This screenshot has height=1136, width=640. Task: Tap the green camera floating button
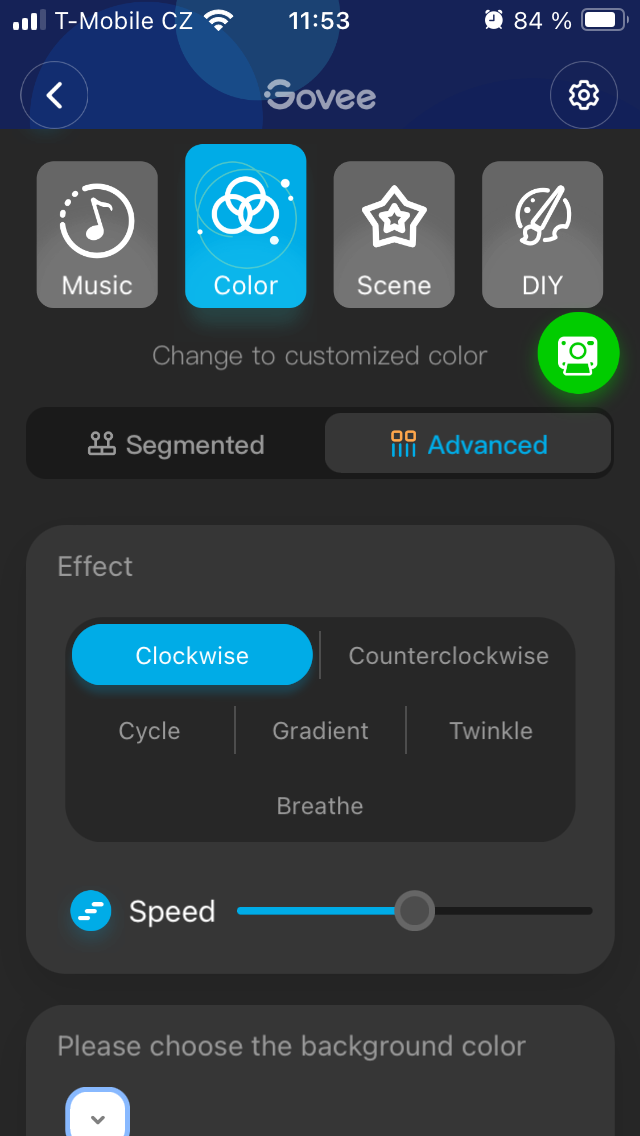coord(578,352)
